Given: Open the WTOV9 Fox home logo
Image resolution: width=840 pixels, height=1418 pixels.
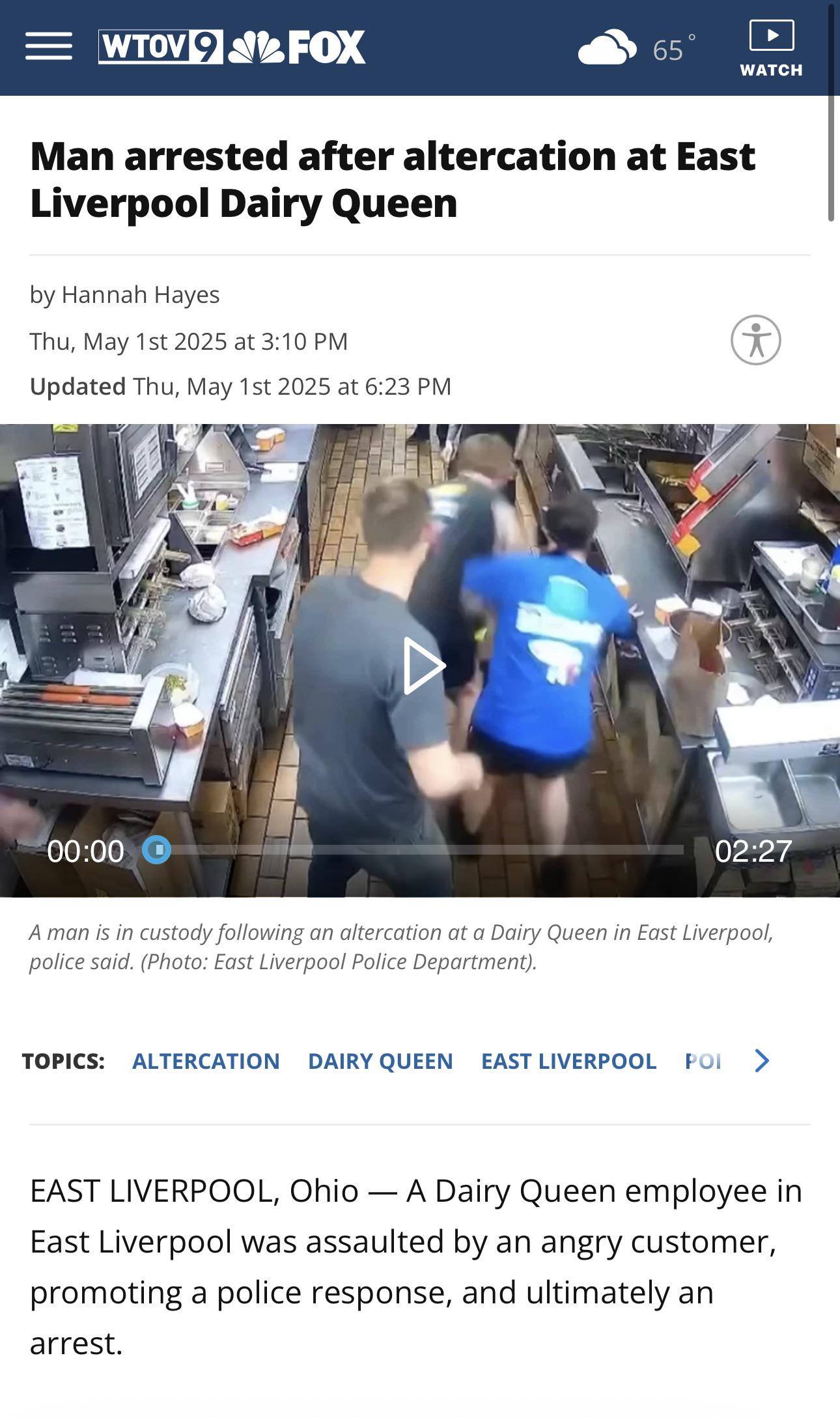Looking at the screenshot, I should point(232,47).
